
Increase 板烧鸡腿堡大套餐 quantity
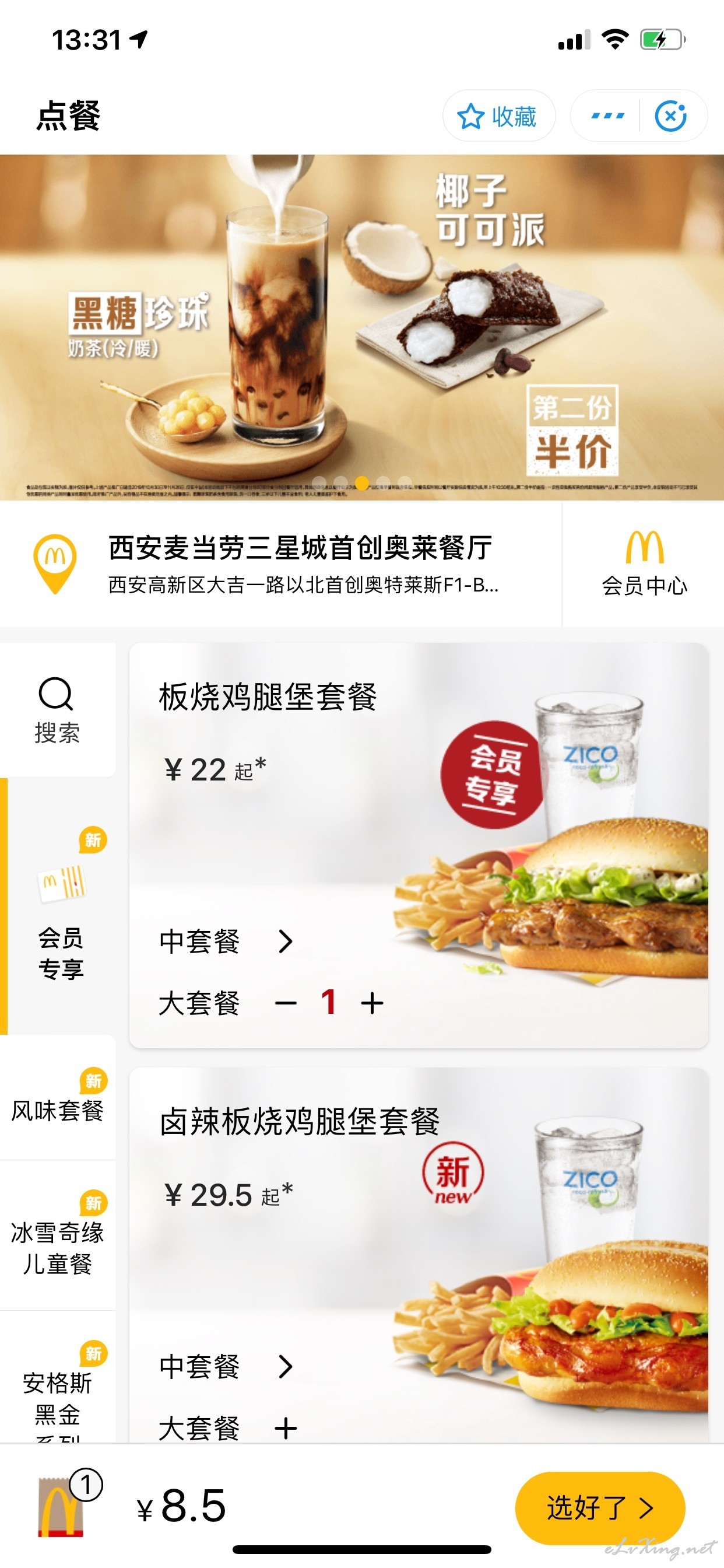(372, 1003)
